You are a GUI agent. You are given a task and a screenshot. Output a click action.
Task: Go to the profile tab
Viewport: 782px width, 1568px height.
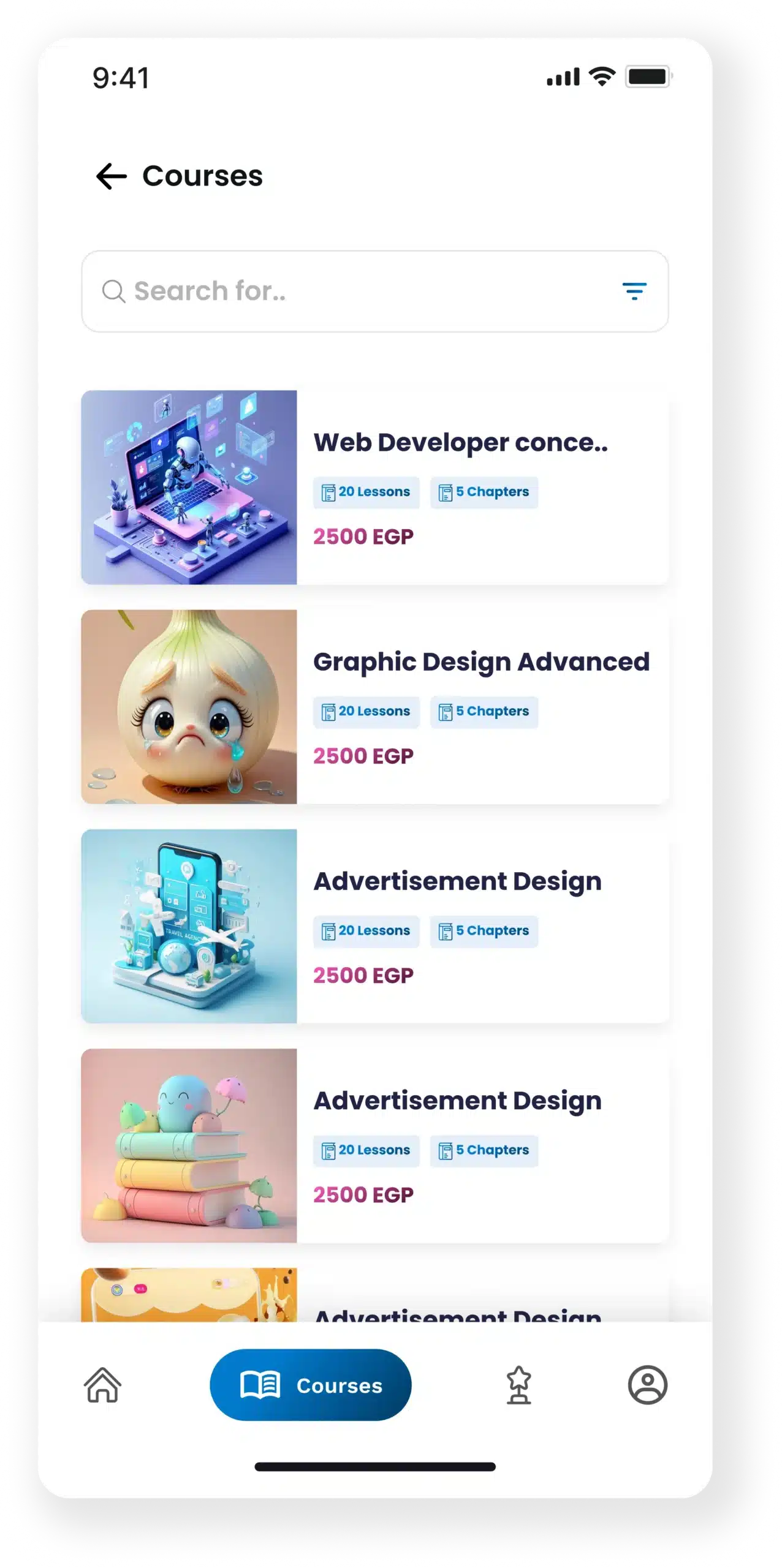tap(647, 1385)
